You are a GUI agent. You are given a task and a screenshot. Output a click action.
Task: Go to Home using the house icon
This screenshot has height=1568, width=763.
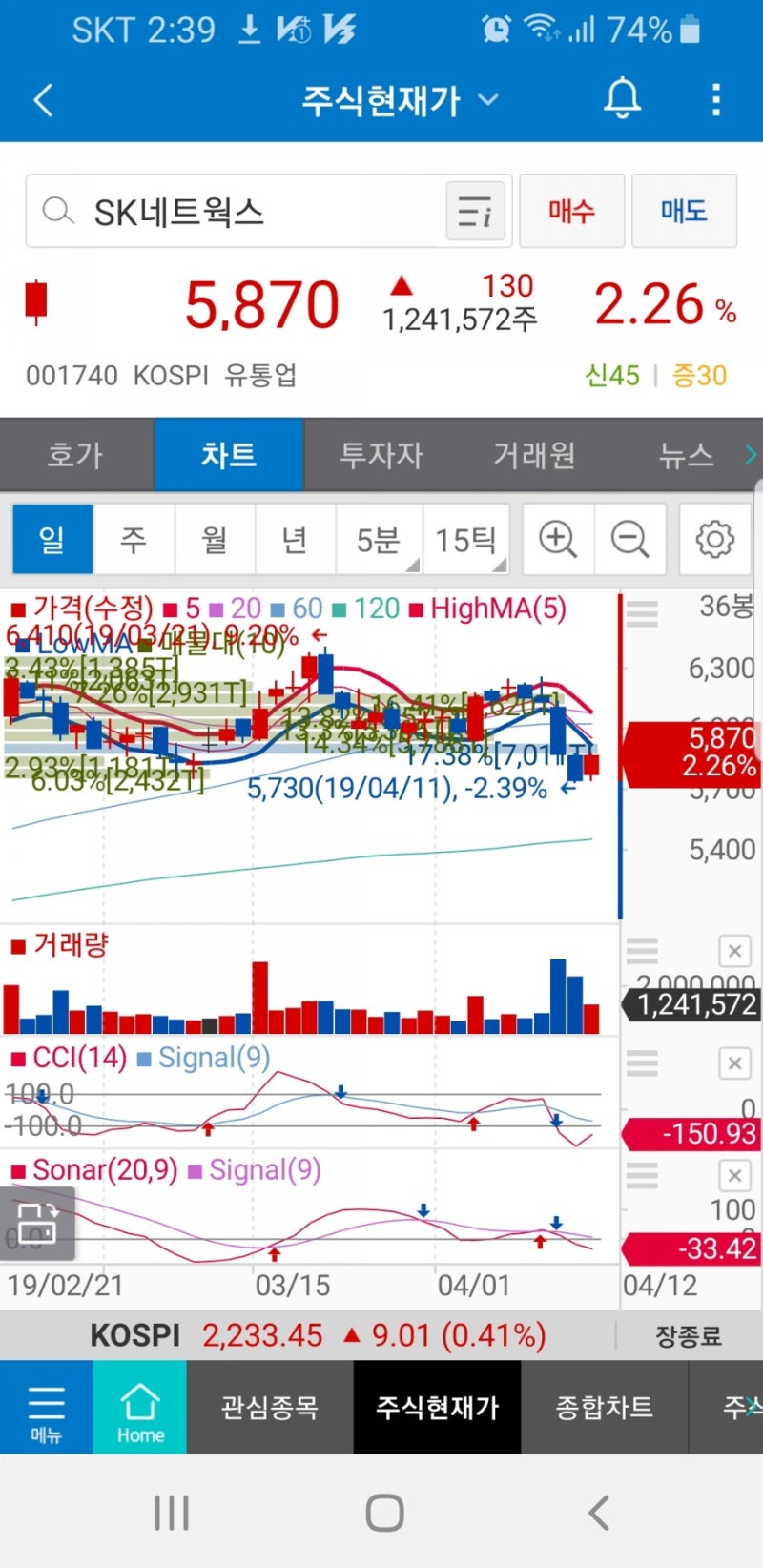pos(139,1407)
